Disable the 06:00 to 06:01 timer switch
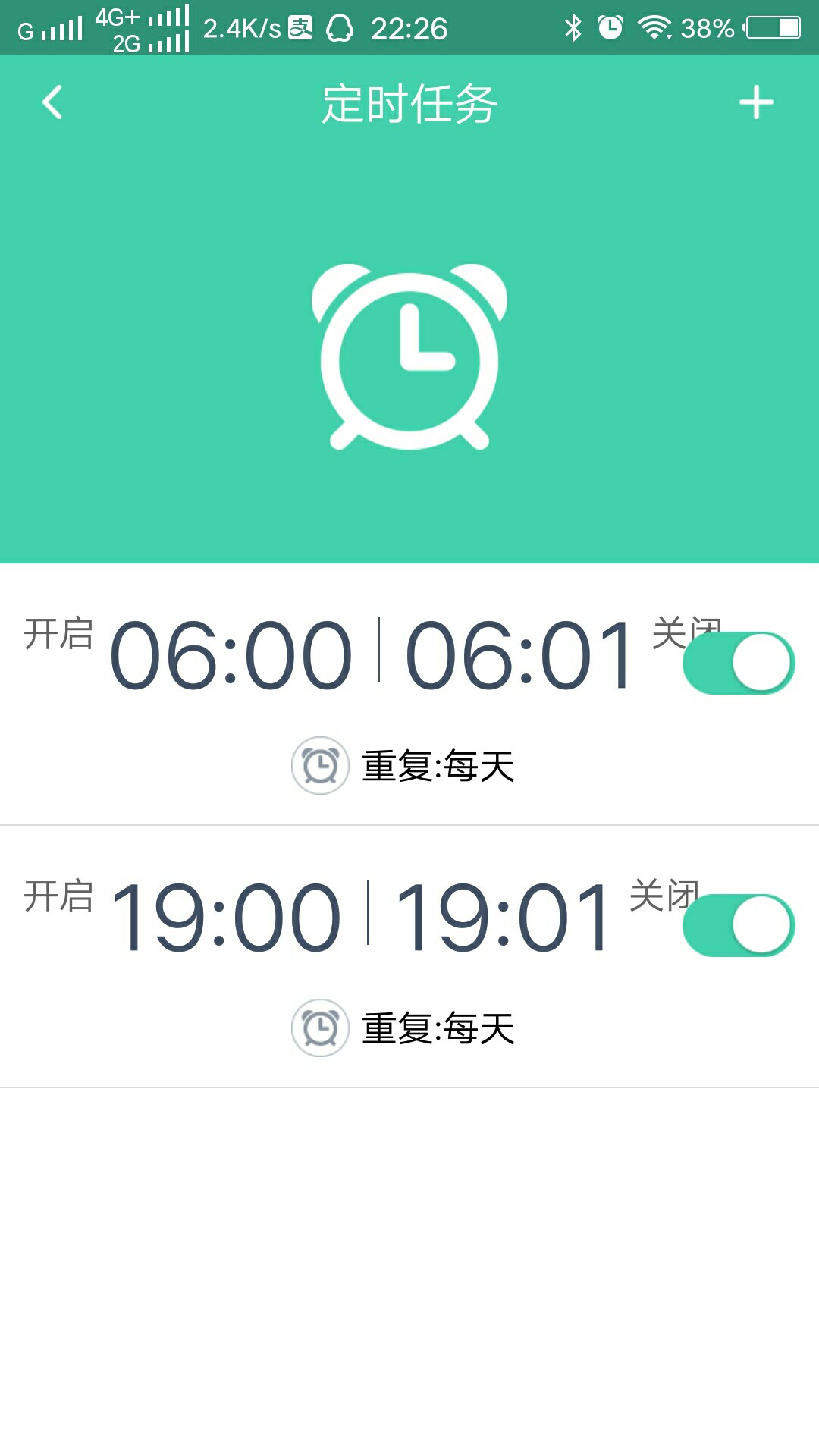Screen dimensions: 819x1456 point(739,663)
